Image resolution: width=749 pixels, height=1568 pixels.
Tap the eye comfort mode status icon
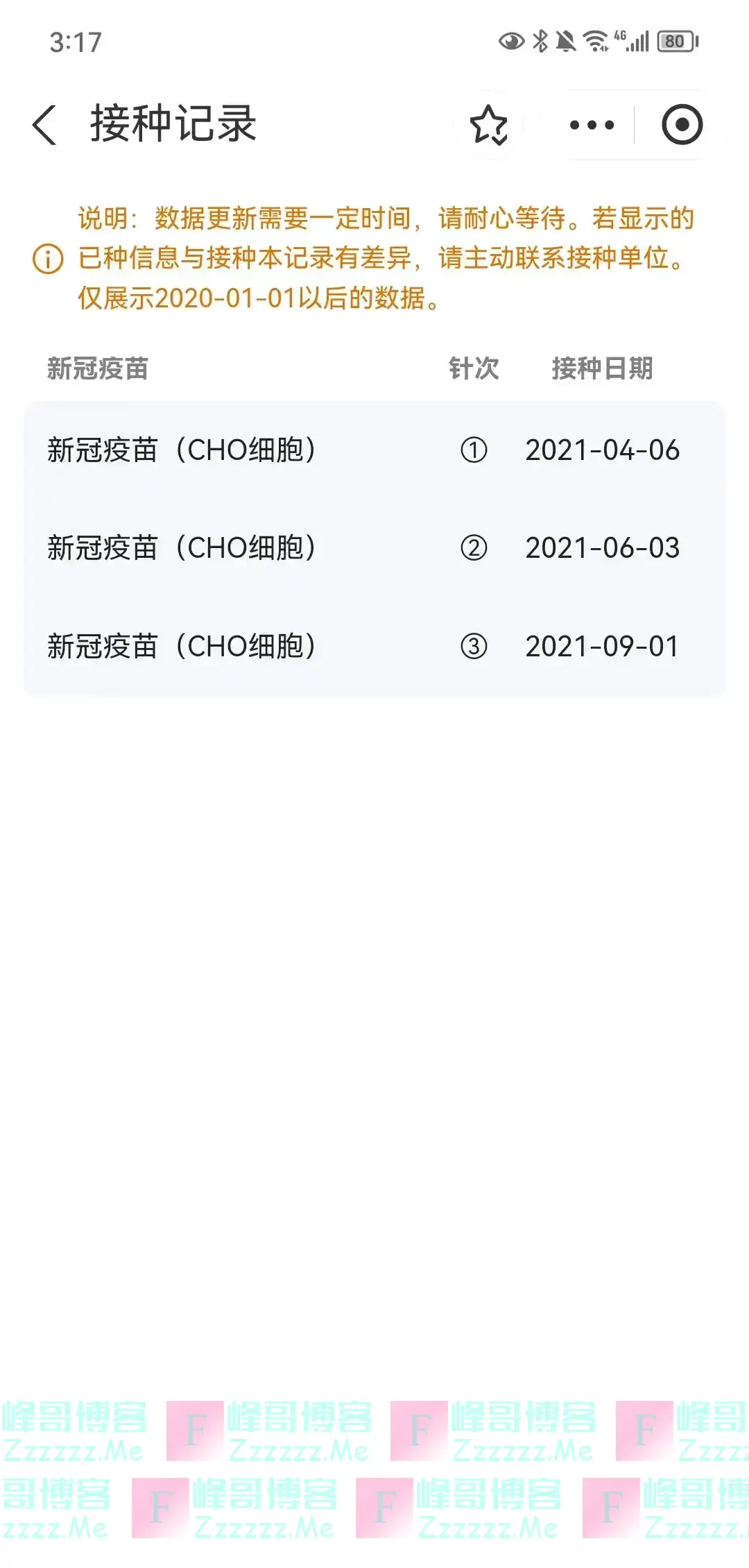coord(510,42)
